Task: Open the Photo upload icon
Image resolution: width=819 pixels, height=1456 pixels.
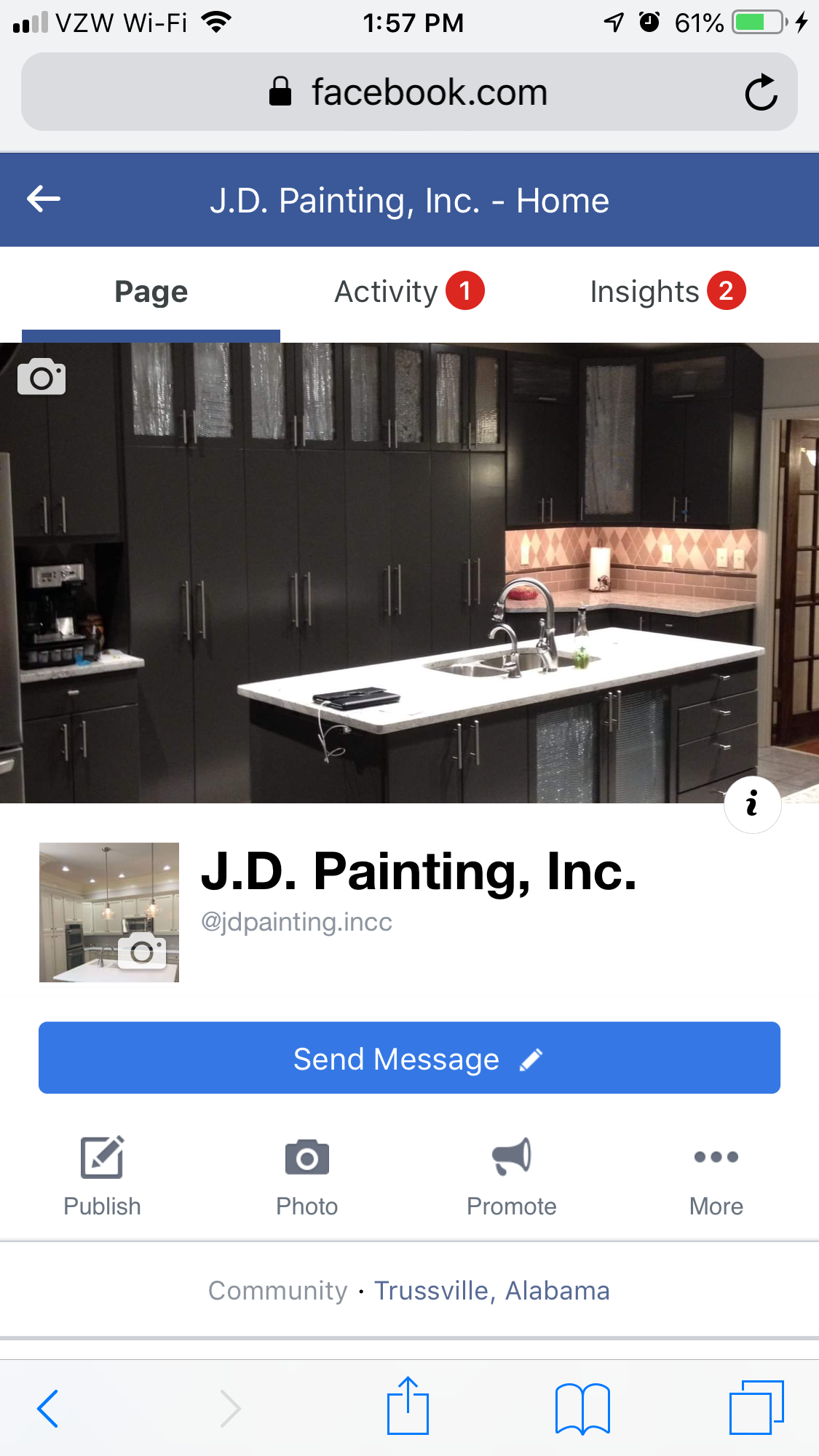Action: [306, 1157]
